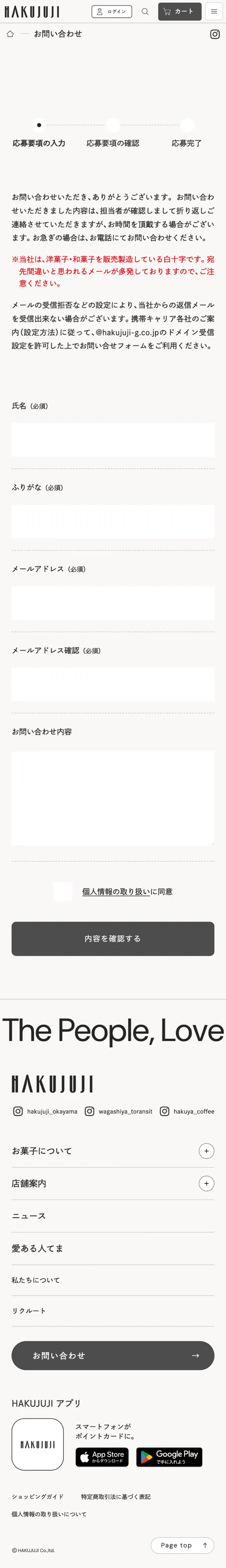Open hakujuji_okayama Instagram link

coord(46,1111)
